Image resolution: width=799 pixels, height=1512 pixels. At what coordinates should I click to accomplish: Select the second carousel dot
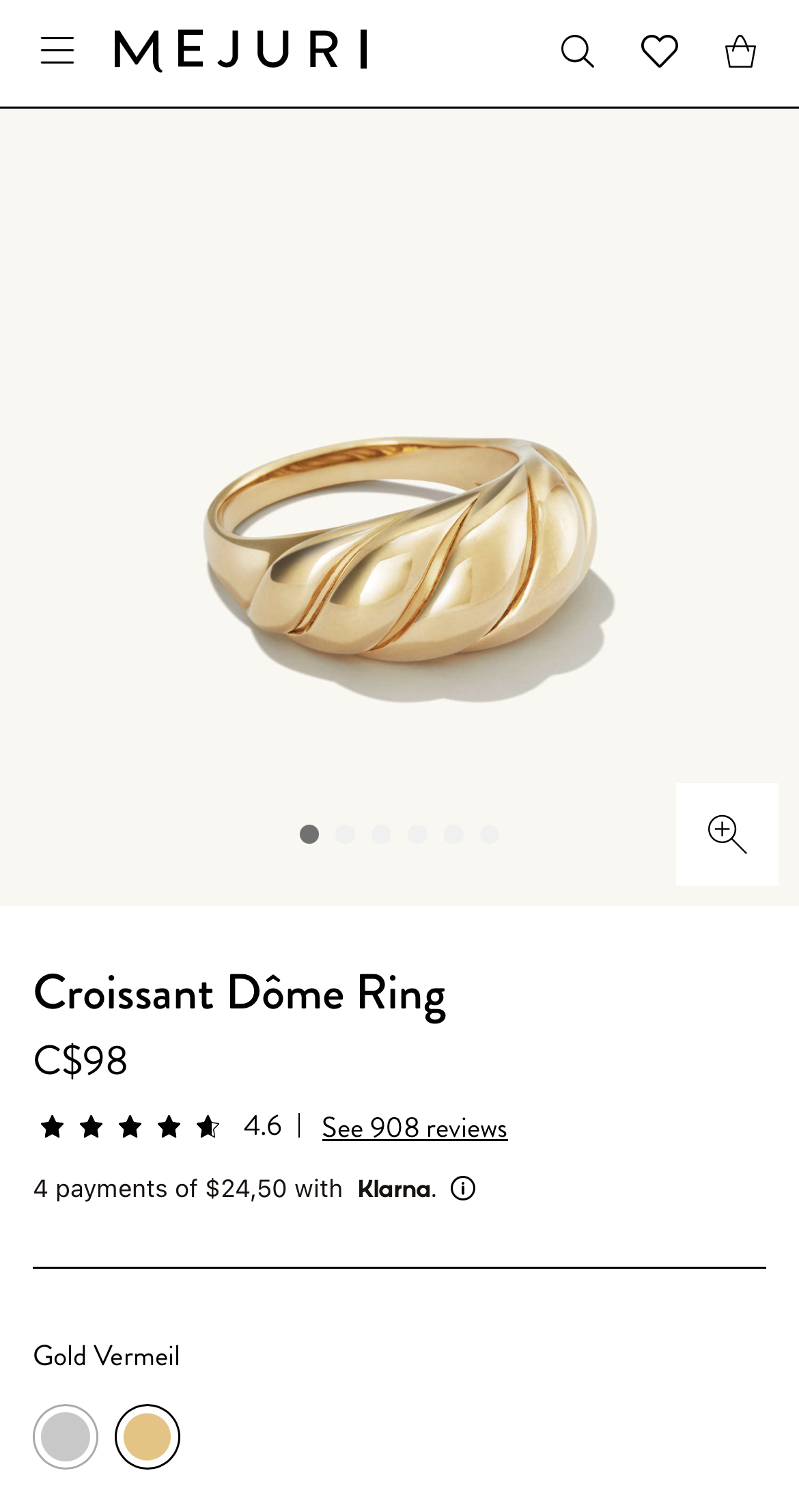point(345,835)
